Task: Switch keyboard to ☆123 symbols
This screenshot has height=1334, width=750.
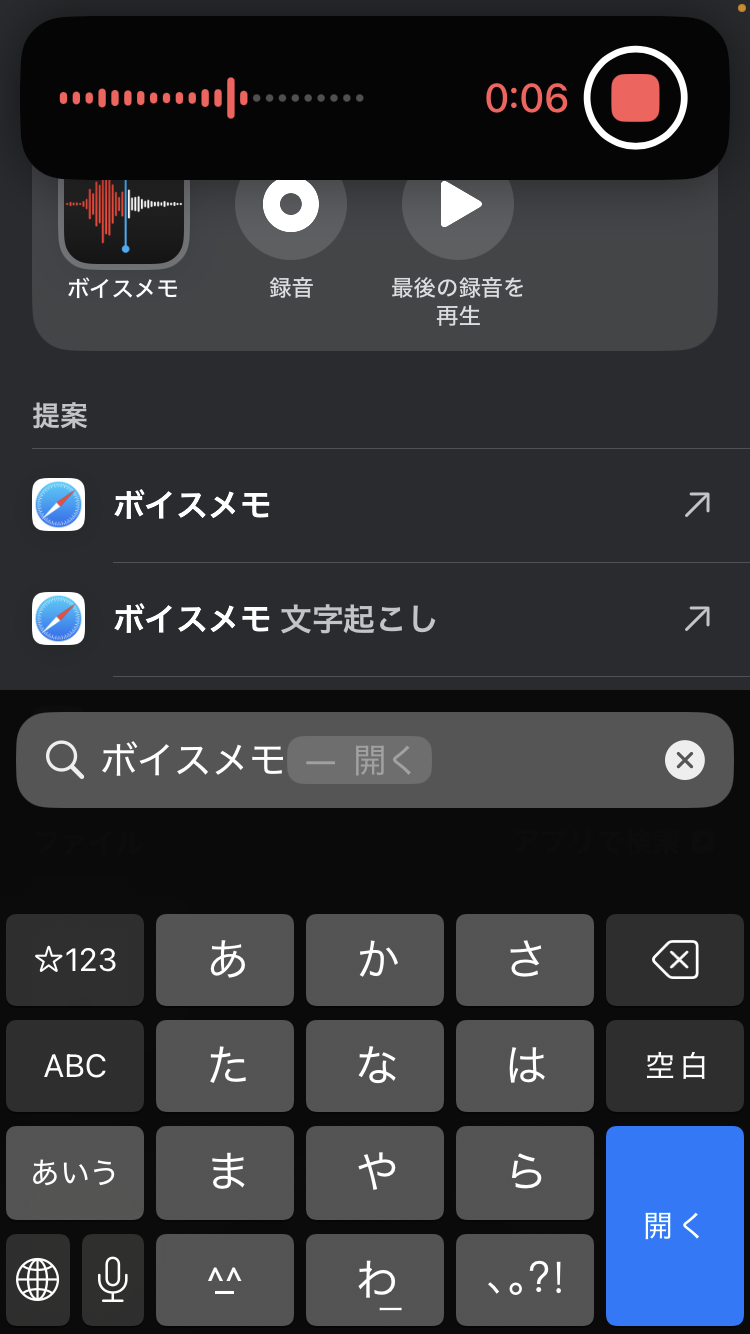Action: 75,961
